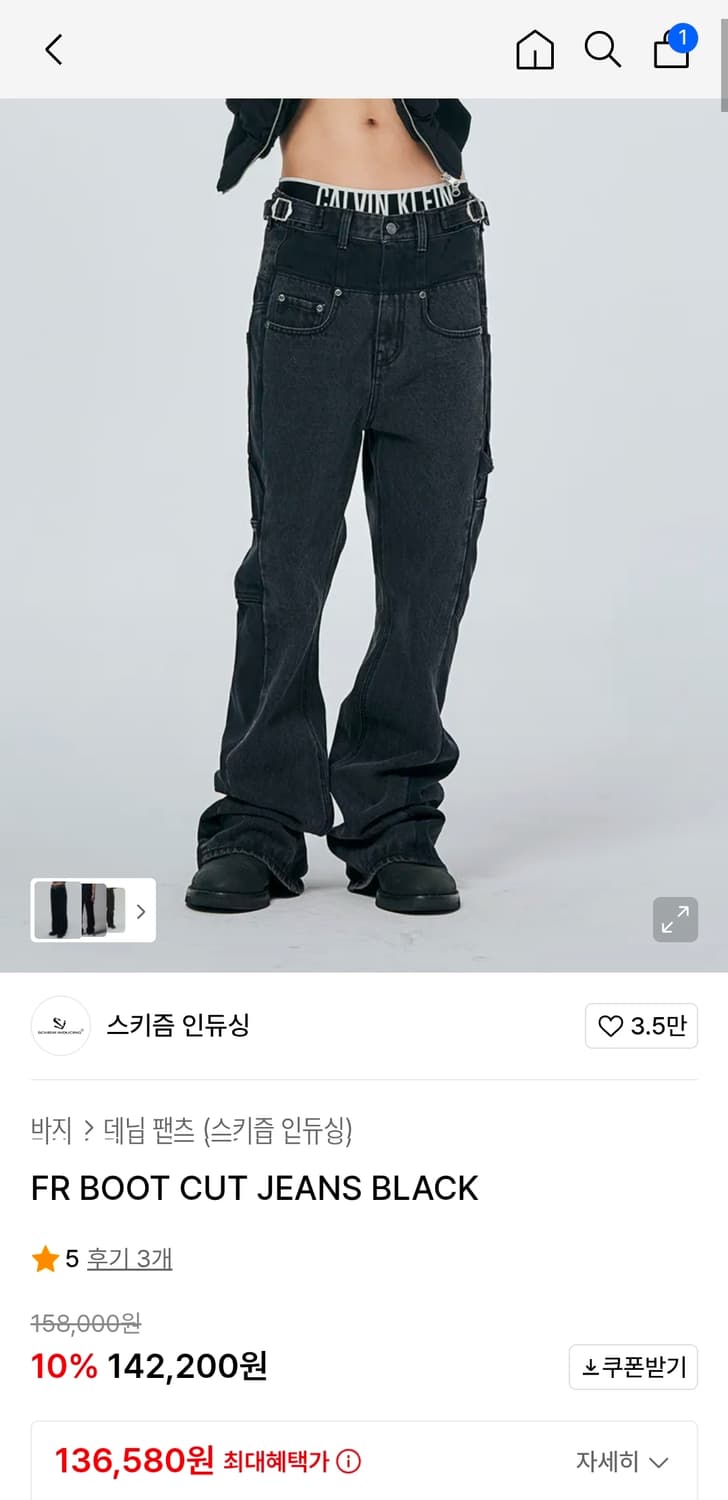Screen dimensions: 728x1500
Task: Tap the 스키즘 인듀싱 brand logo
Action: (x=62, y=1026)
